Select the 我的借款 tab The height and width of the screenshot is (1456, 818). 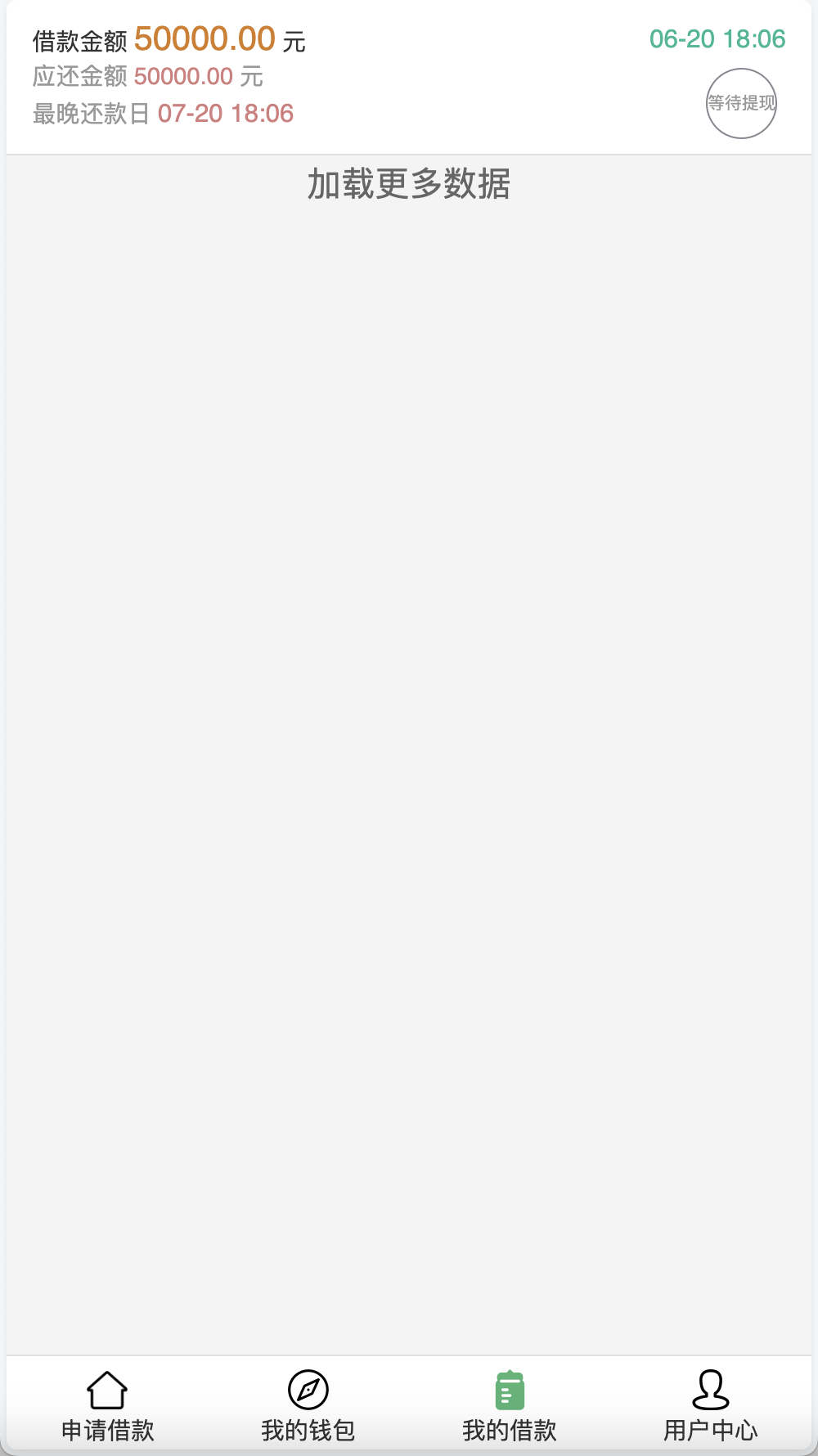coord(510,1406)
